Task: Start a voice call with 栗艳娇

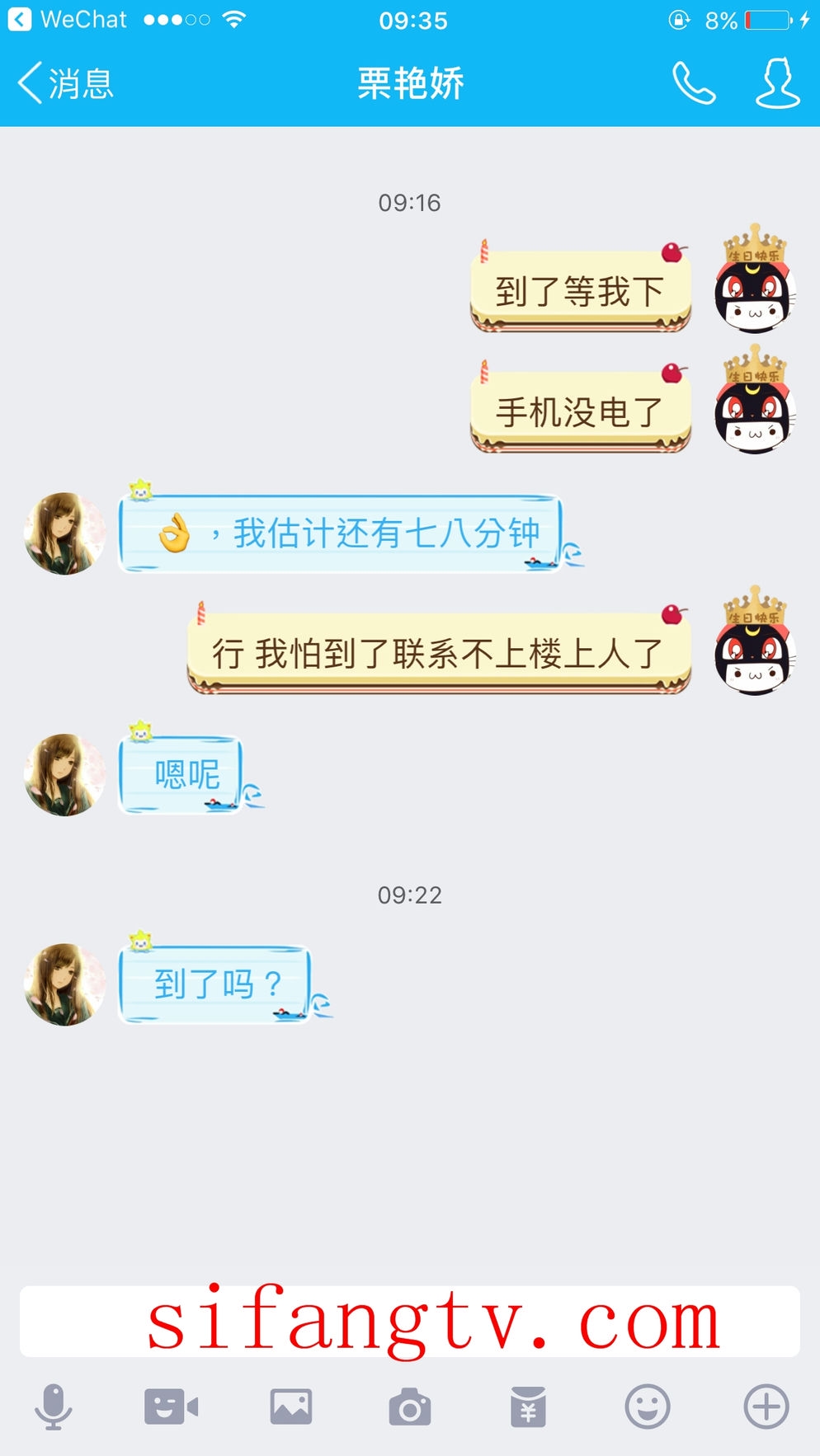Action: (x=693, y=83)
